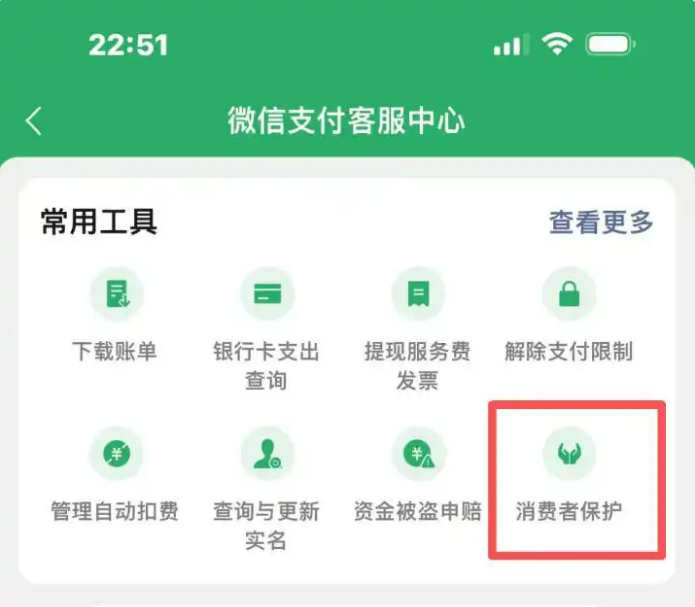Screen dimensions: 695x607
Task: Open 查看更多 to see more tools
Action: click(601, 222)
